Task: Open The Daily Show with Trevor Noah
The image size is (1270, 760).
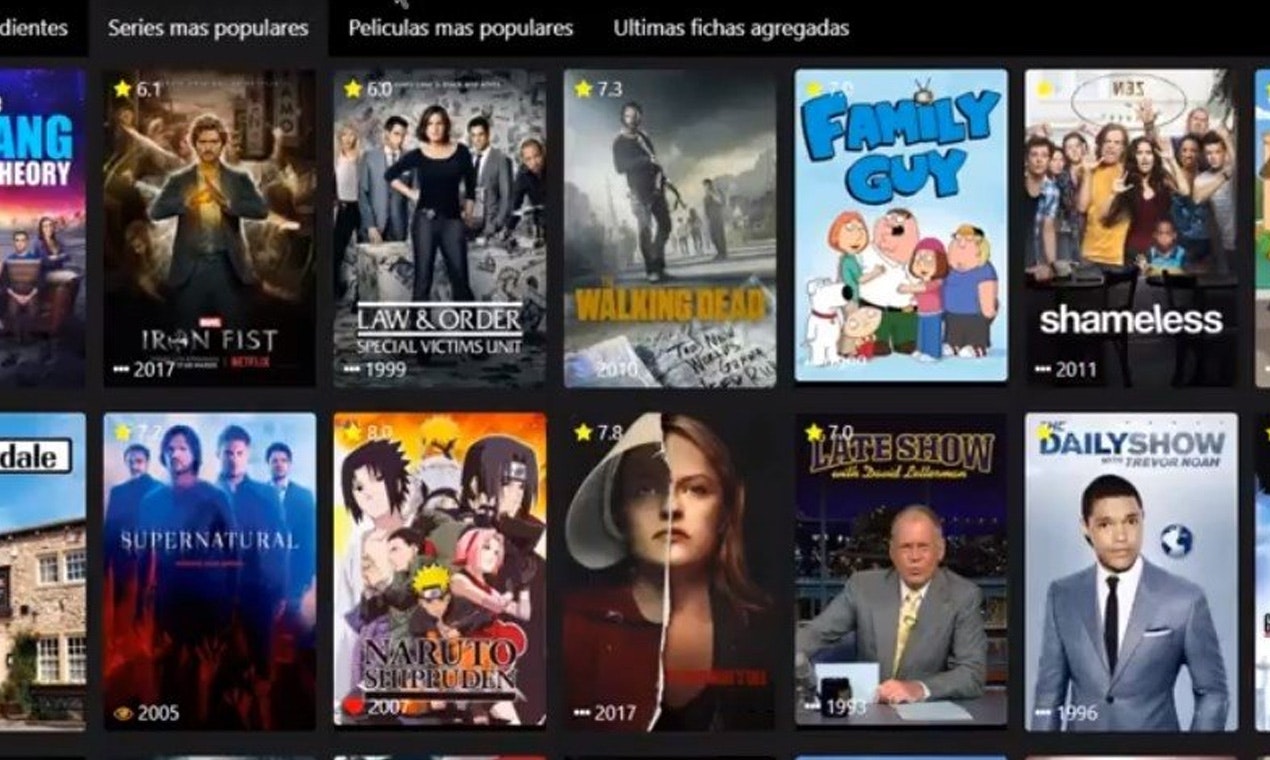Action: click(x=1130, y=571)
